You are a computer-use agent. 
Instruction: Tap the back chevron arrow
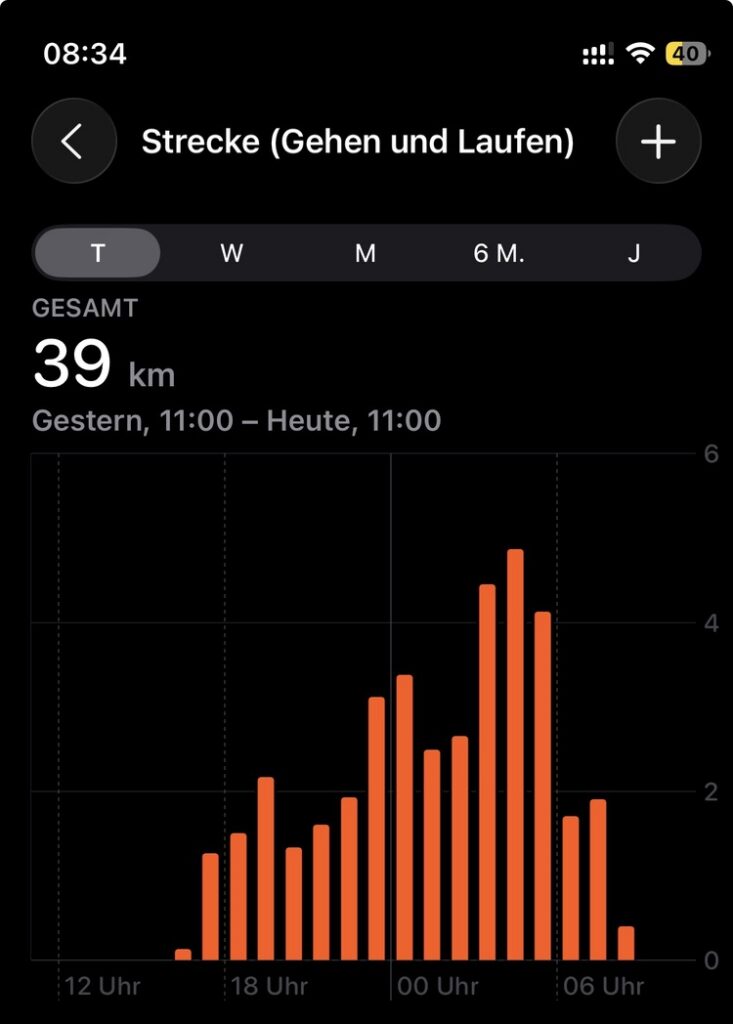pos(73,141)
